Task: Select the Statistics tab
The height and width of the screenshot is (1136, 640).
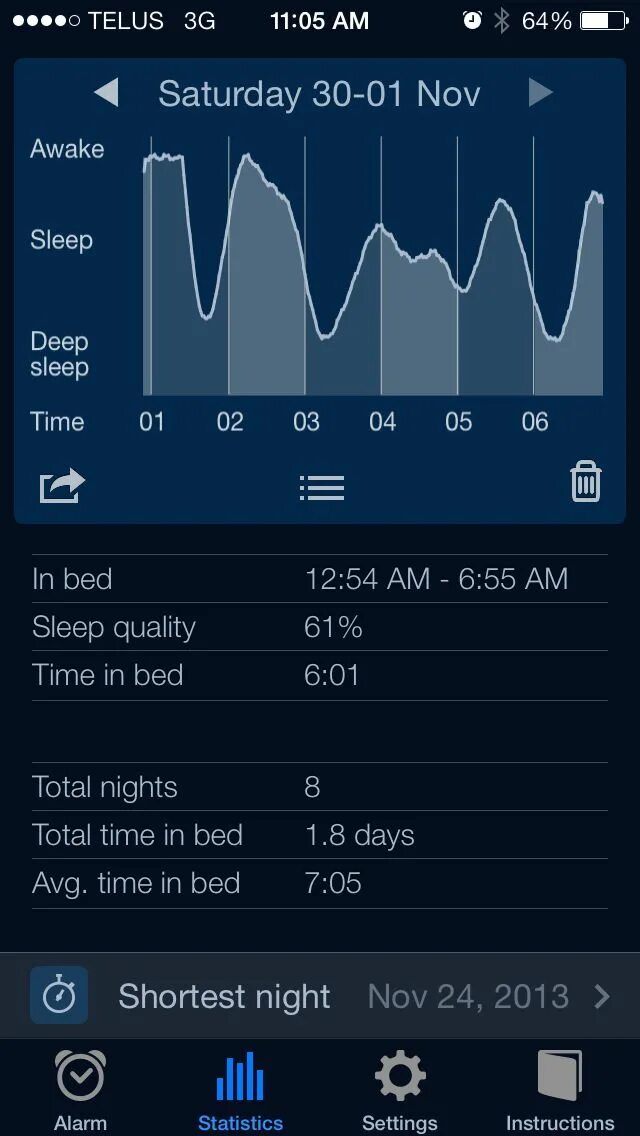Action: coord(240,1090)
